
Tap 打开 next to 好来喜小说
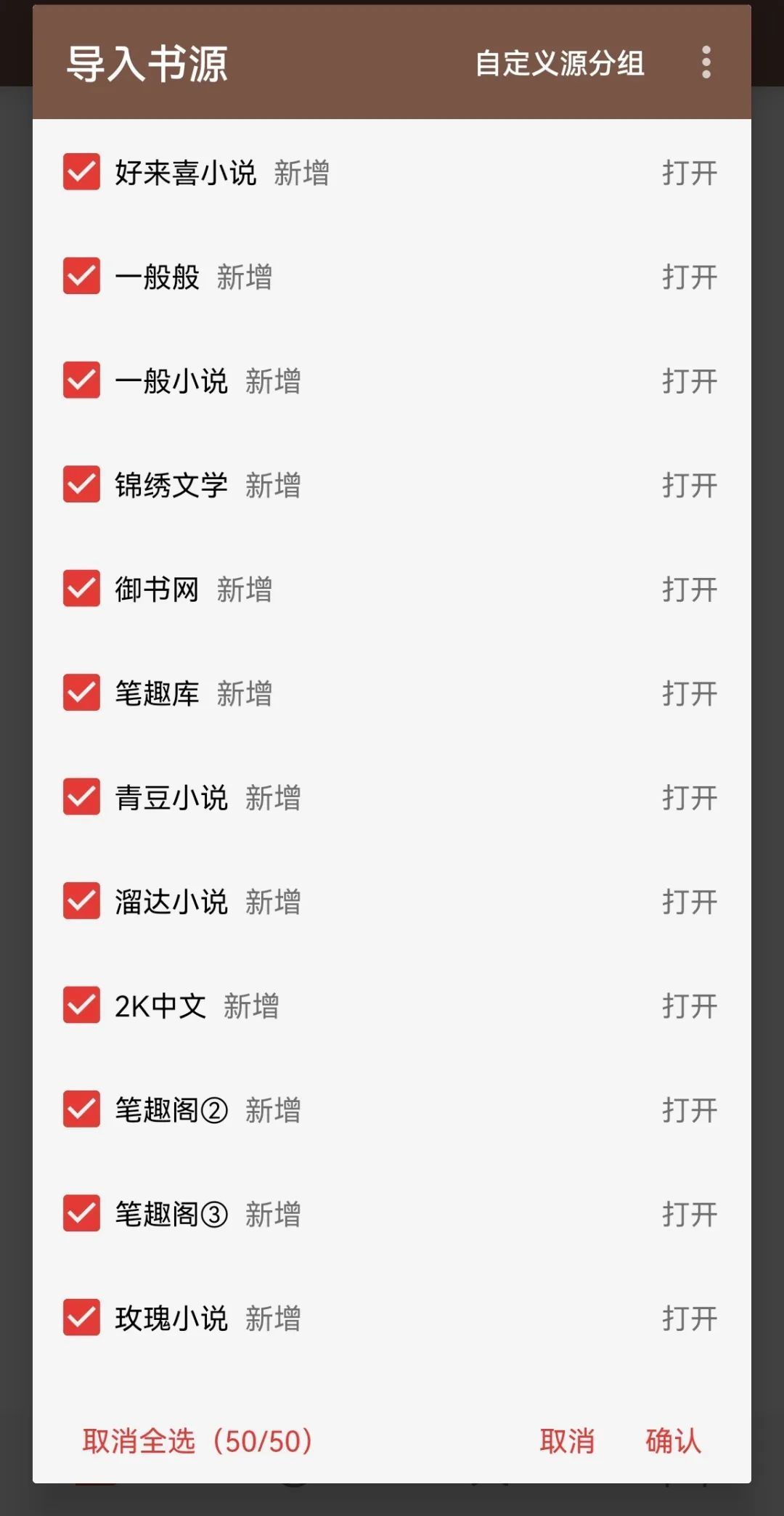(x=689, y=173)
